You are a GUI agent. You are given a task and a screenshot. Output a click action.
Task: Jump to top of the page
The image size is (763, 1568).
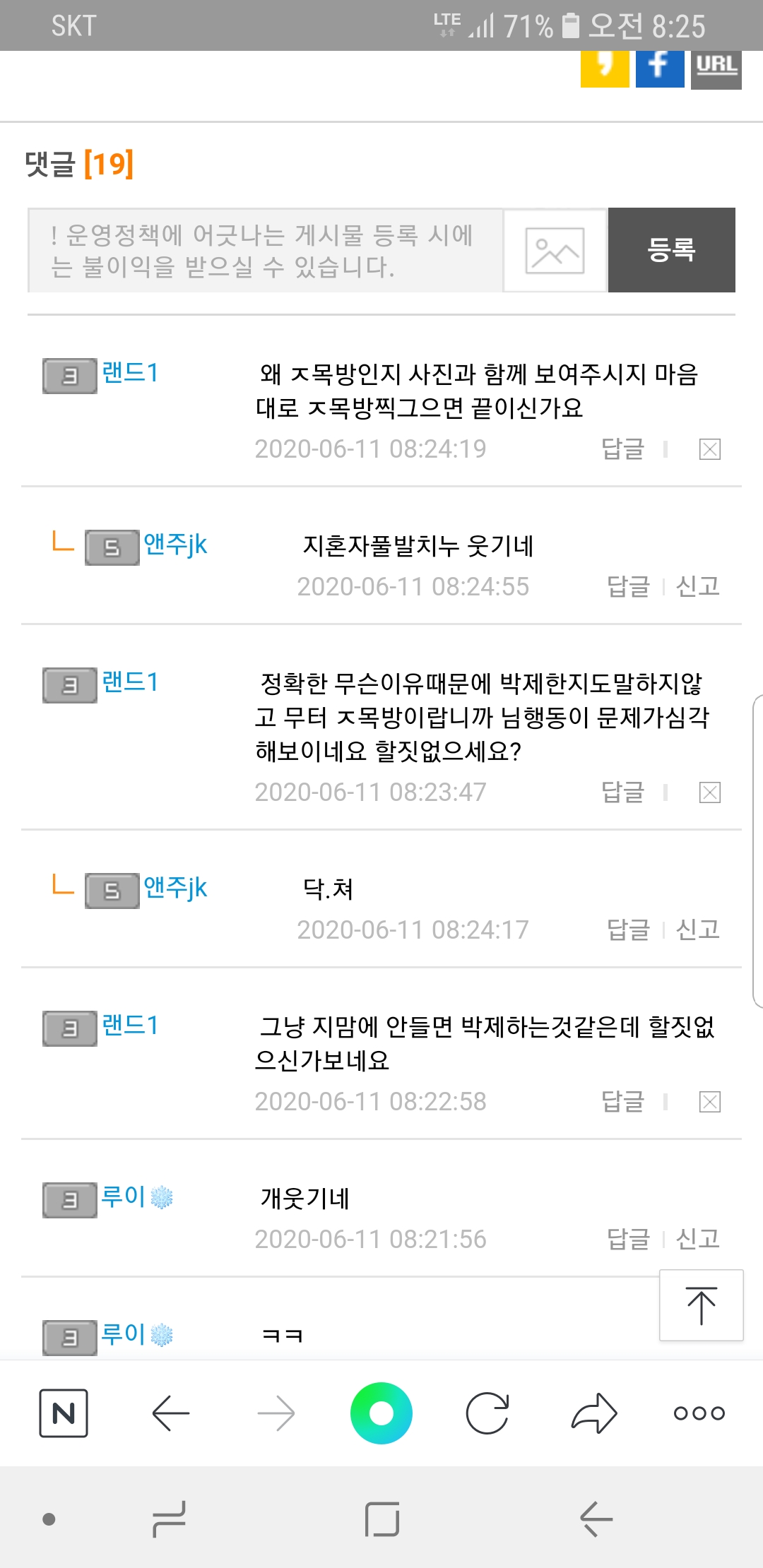701,1305
